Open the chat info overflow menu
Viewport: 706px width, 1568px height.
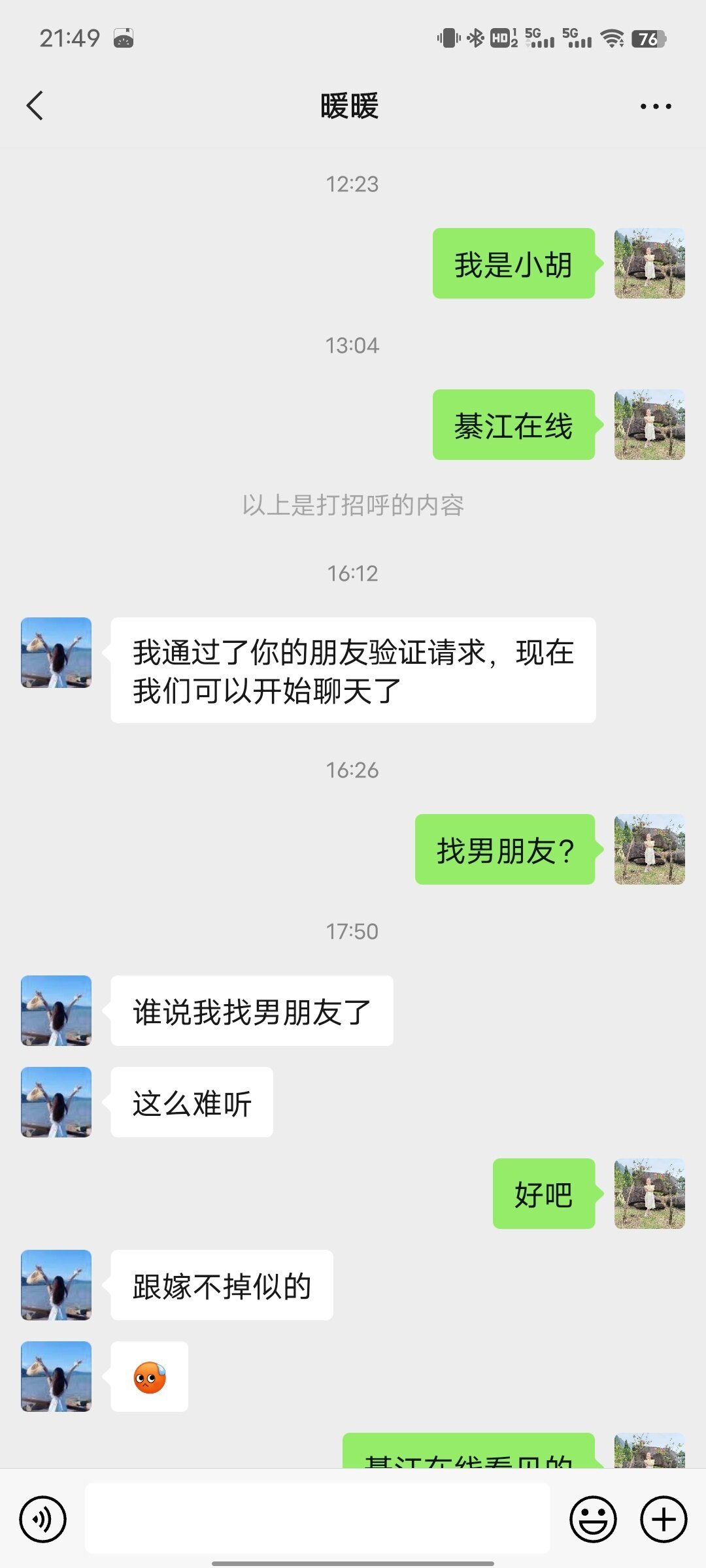(x=655, y=106)
